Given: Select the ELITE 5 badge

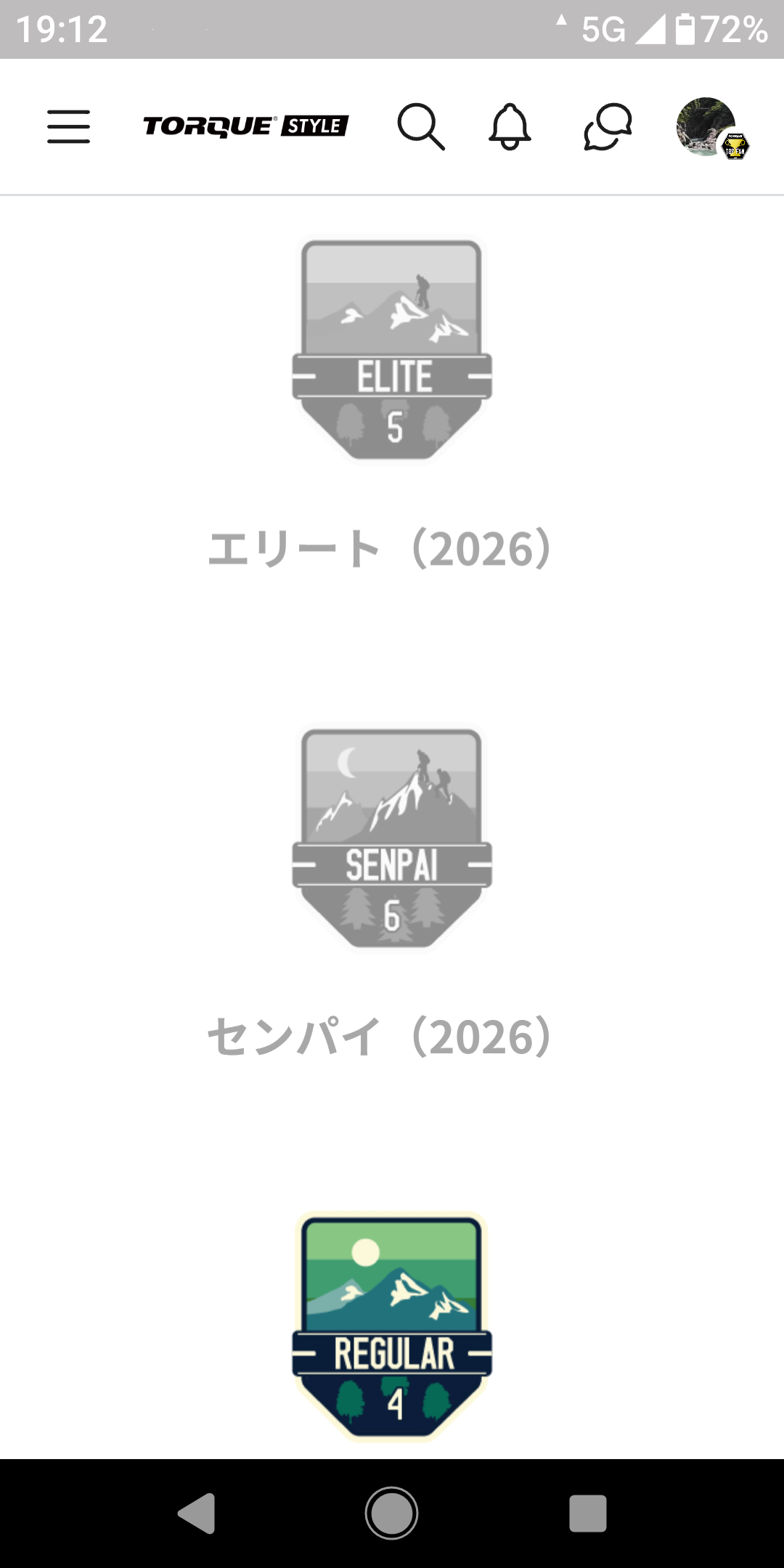Looking at the screenshot, I should (x=392, y=350).
